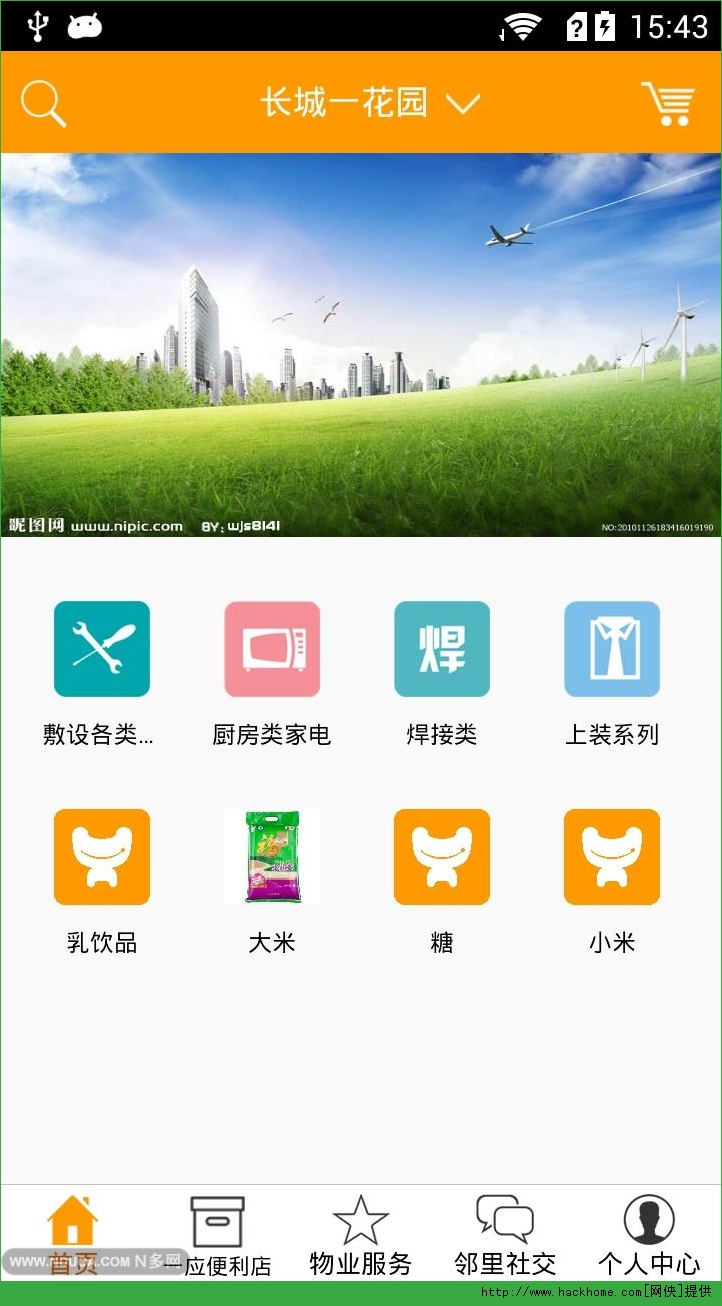Switch to the 首页 tab
722x1306 pixels.
(73, 1234)
